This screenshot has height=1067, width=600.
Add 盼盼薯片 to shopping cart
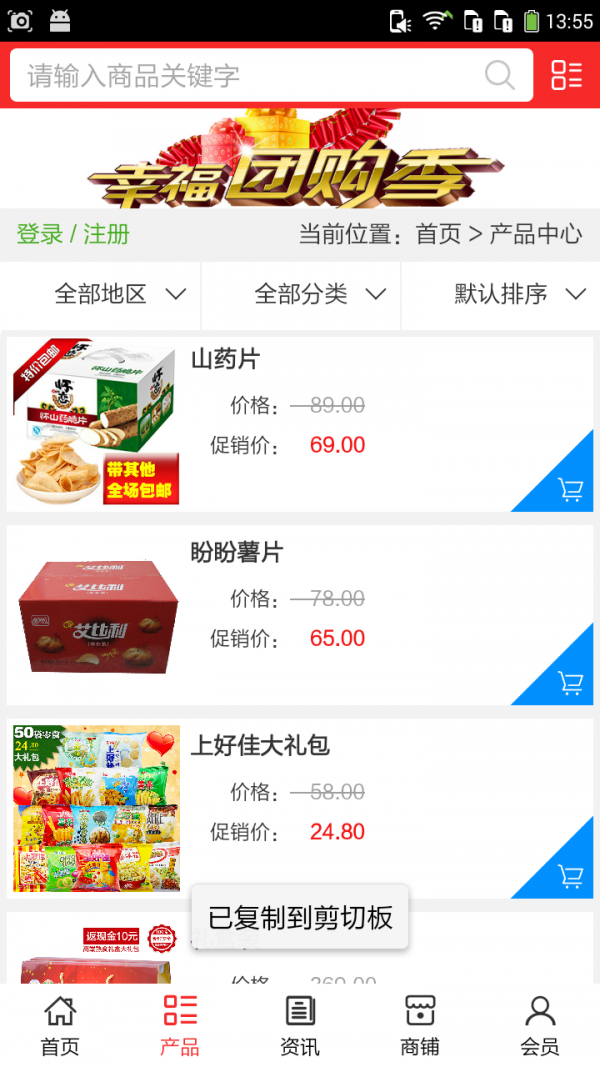tap(570, 684)
